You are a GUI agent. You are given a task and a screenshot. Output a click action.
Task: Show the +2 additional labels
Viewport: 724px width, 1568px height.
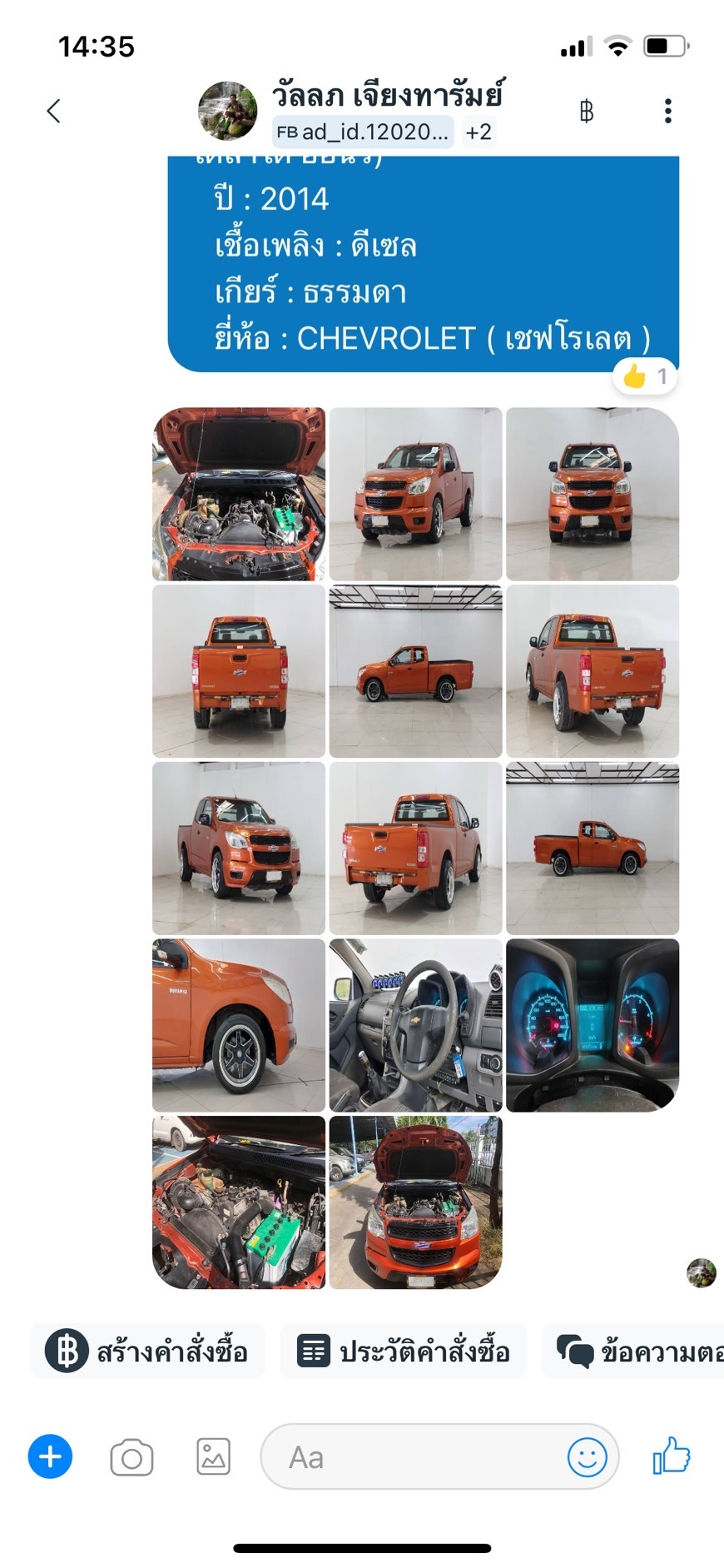tap(478, 132)
